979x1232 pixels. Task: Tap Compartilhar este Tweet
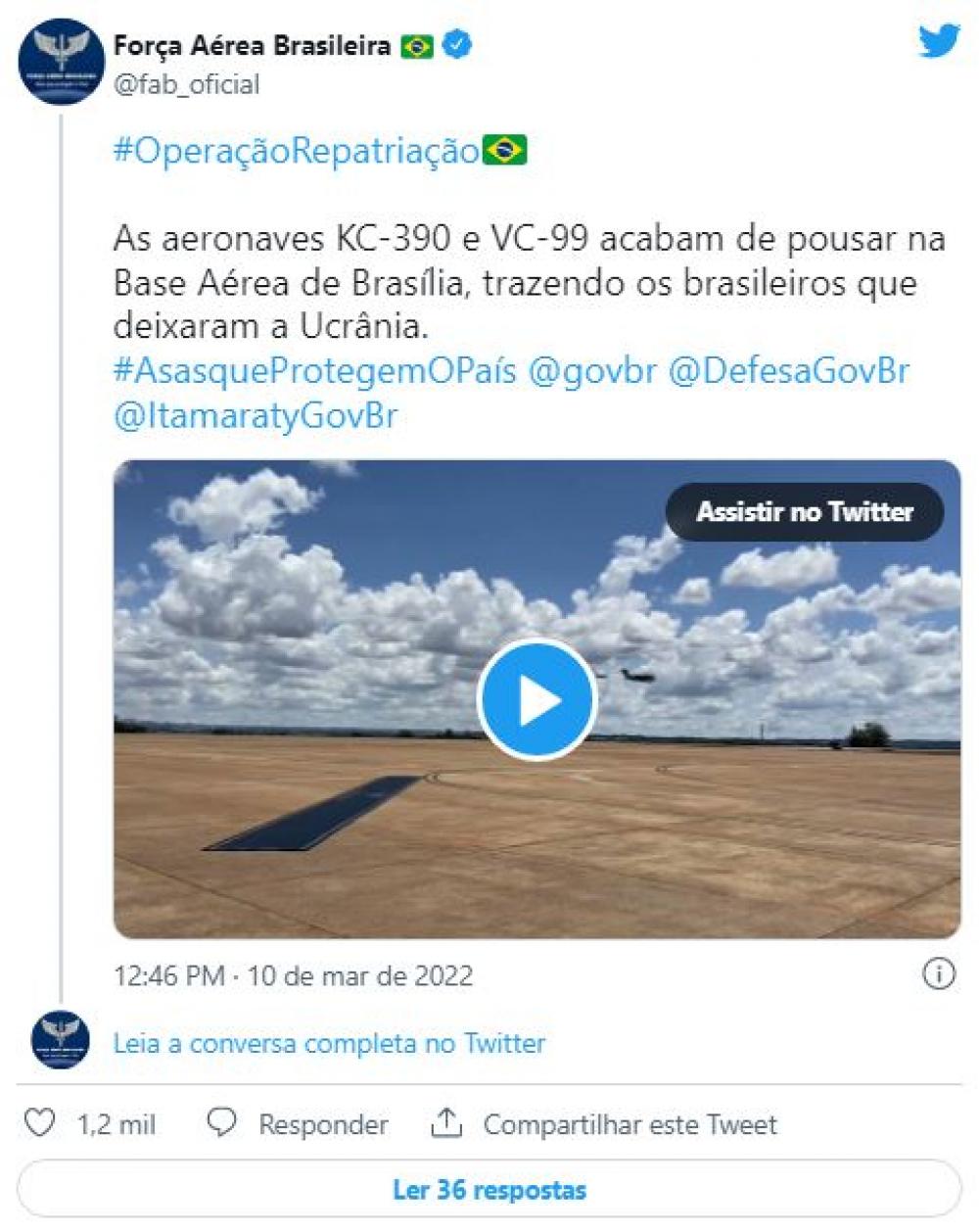pos(605,1124)
